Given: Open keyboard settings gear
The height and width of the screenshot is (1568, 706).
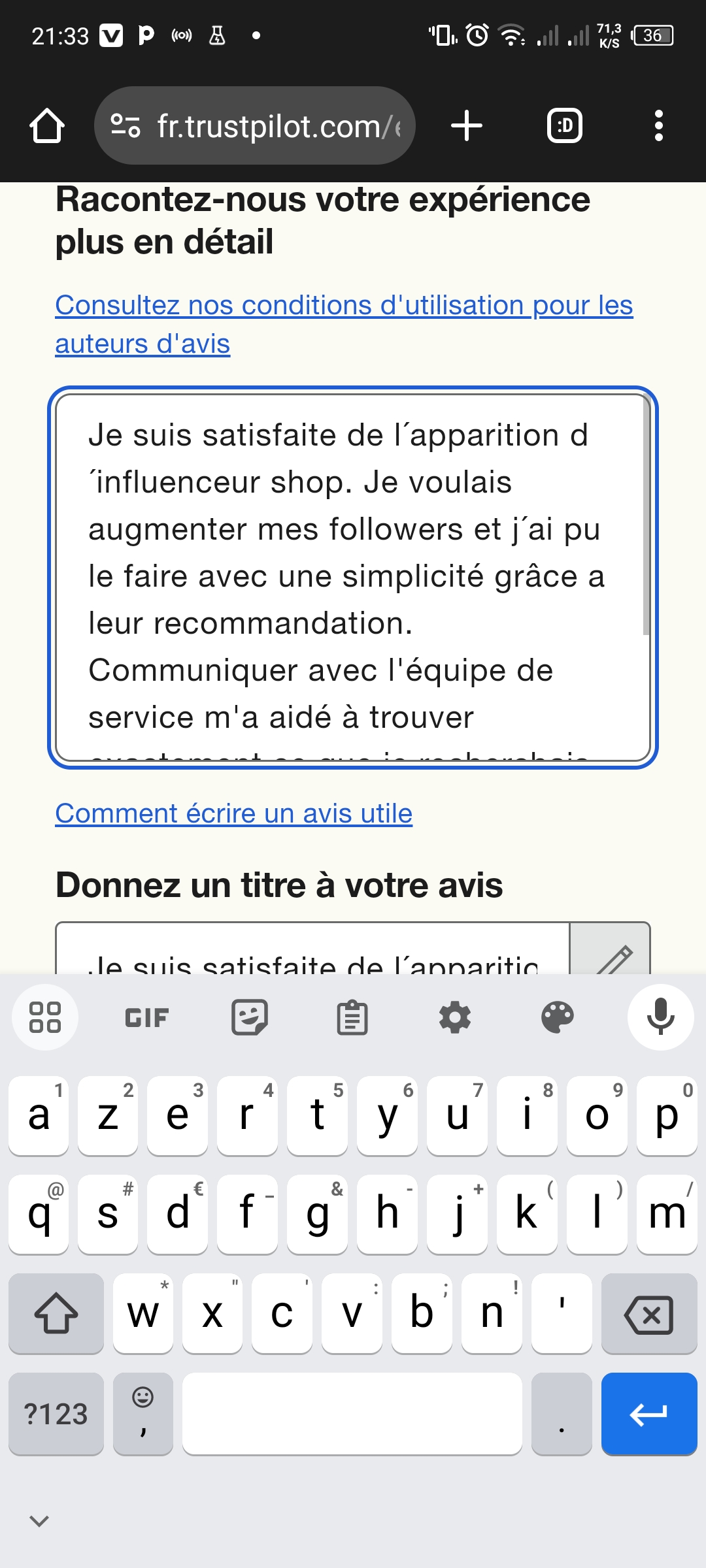Looking at the screenshot, I should click(x=455, y=1018).
